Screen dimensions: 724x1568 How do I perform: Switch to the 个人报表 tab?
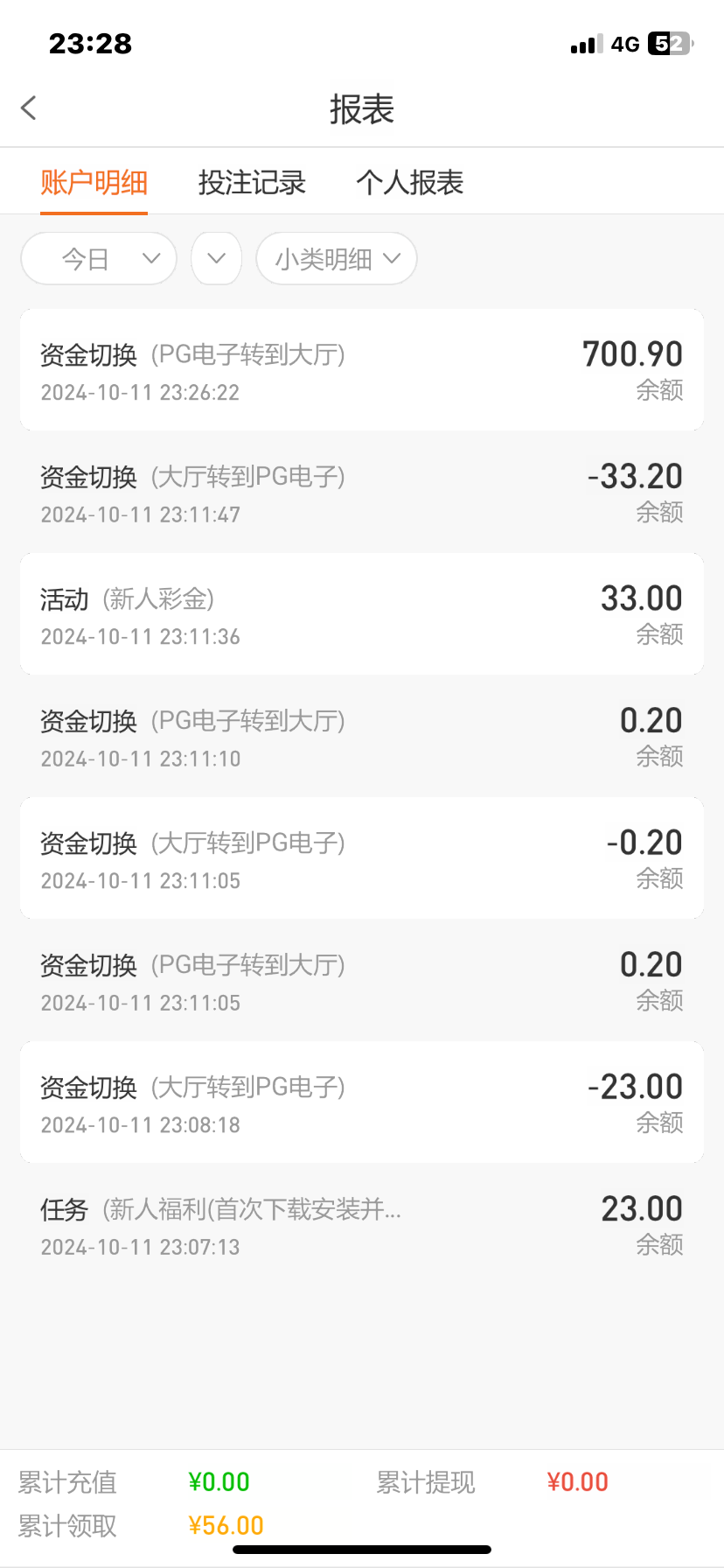[411, 182]
